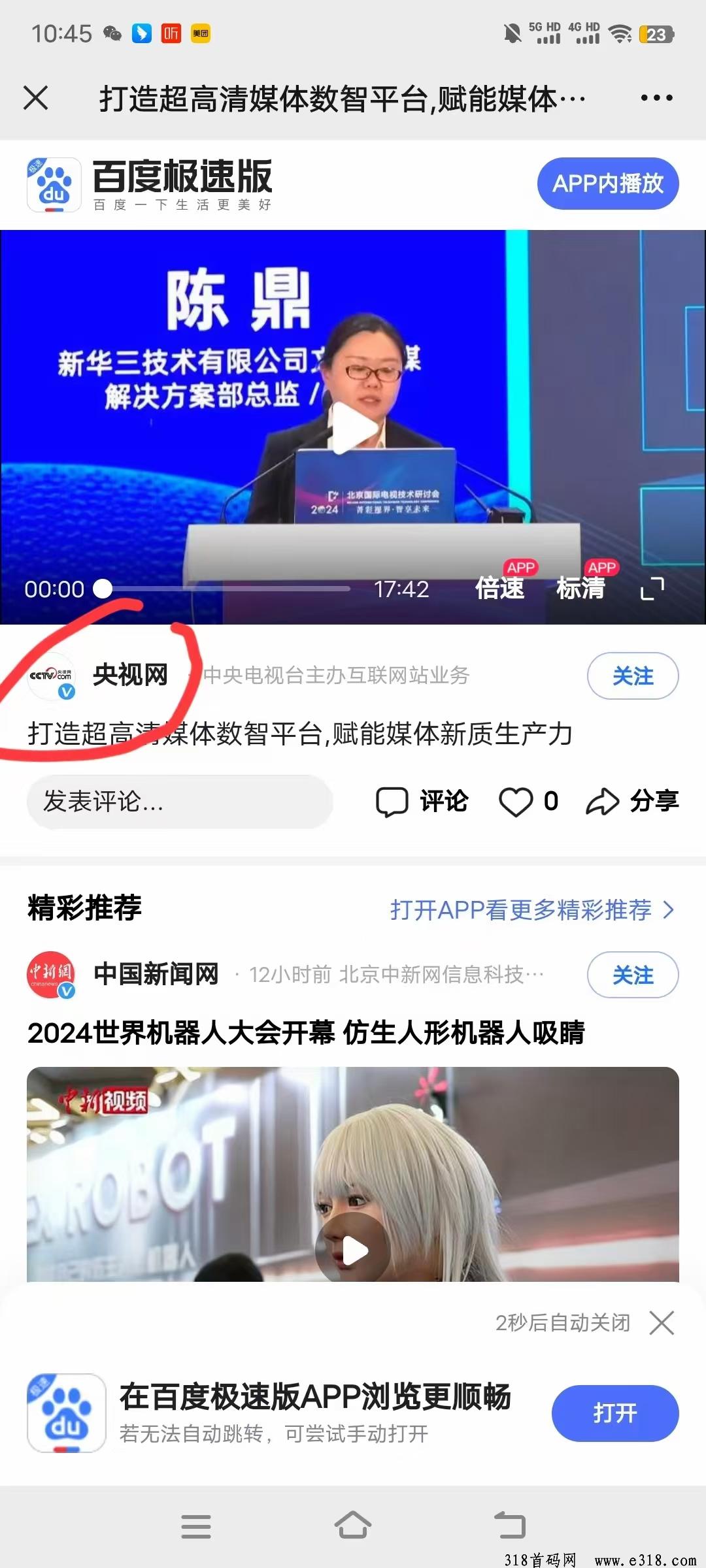Follow 央视网 with the 关注 button

(632, 676)
